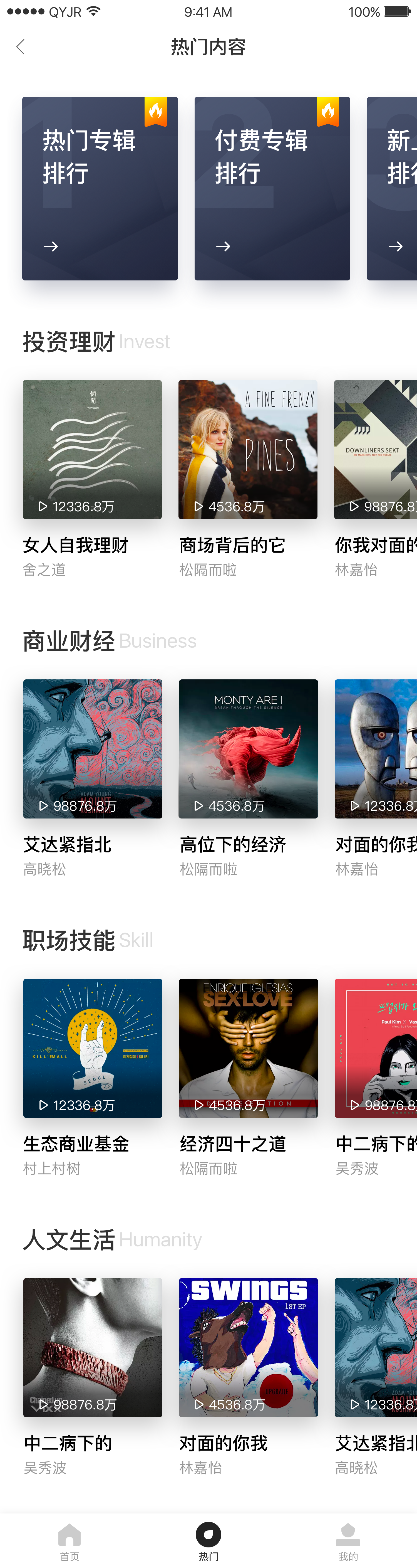Open album 商场背后的它
This screenshot has width=417, height=1568.
click(x=248, y=450)
